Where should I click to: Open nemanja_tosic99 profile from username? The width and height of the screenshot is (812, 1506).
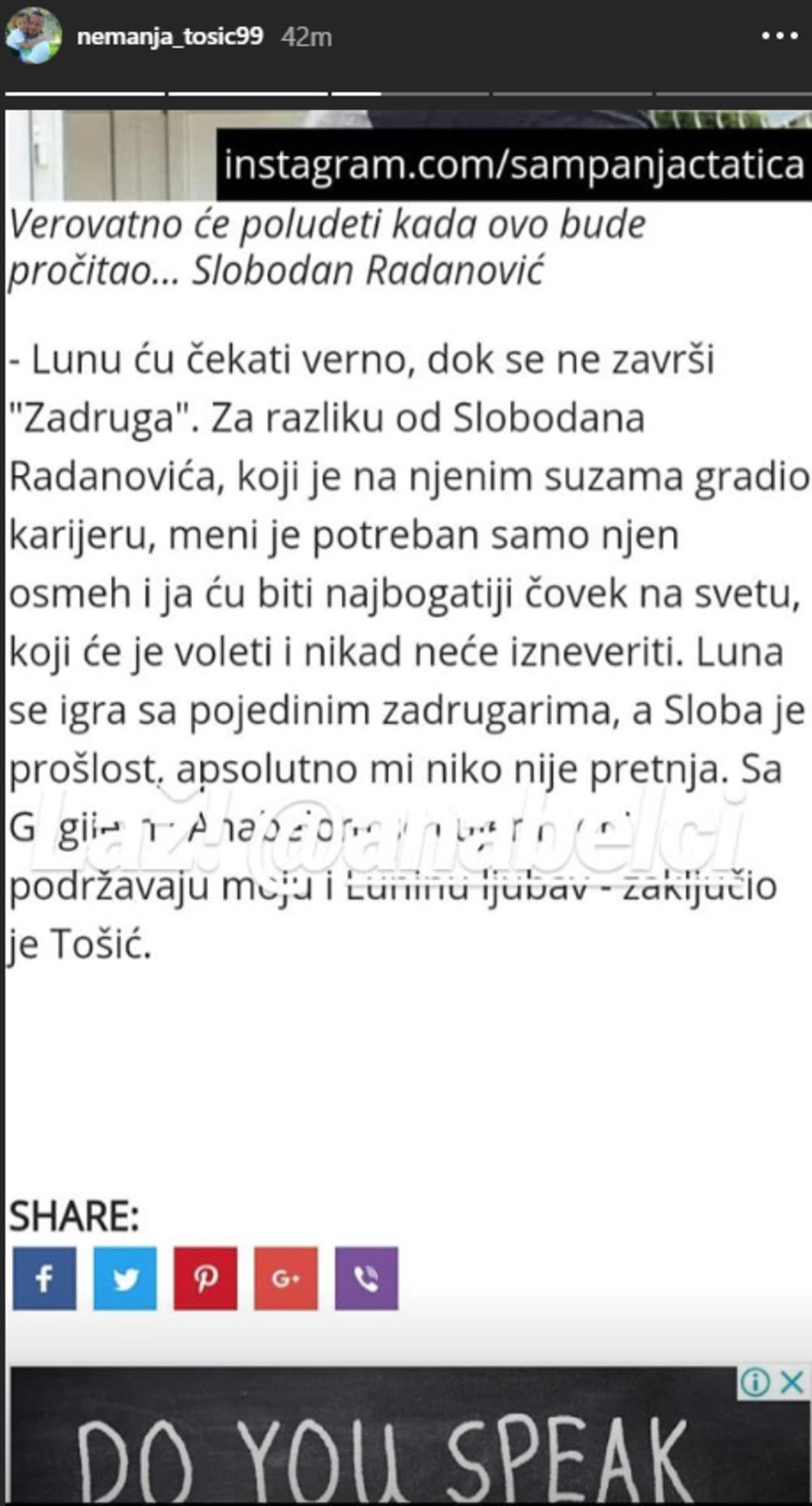pos(170,37)
